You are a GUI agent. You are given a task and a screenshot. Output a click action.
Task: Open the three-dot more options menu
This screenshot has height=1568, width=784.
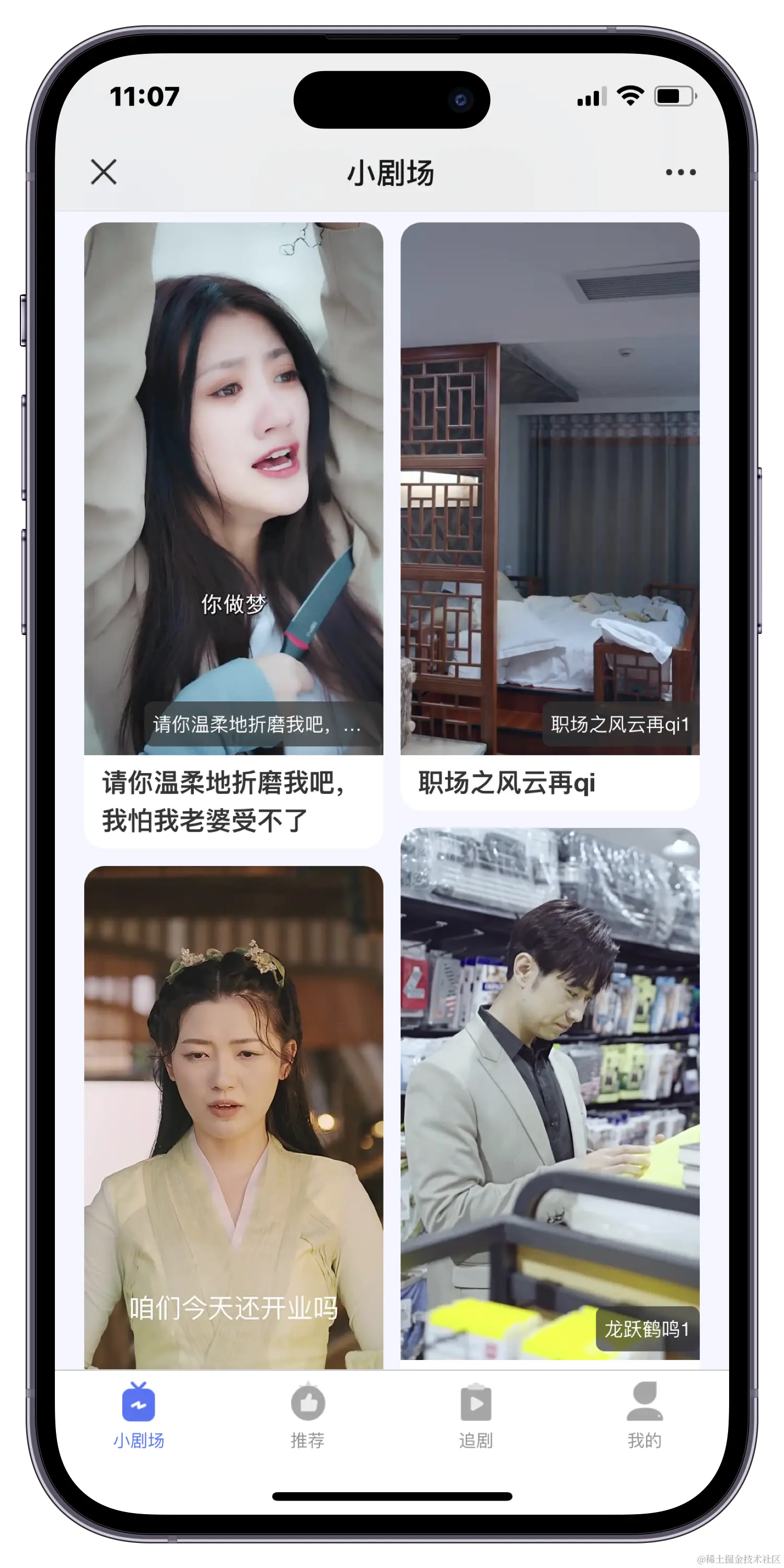coord(681,172)
